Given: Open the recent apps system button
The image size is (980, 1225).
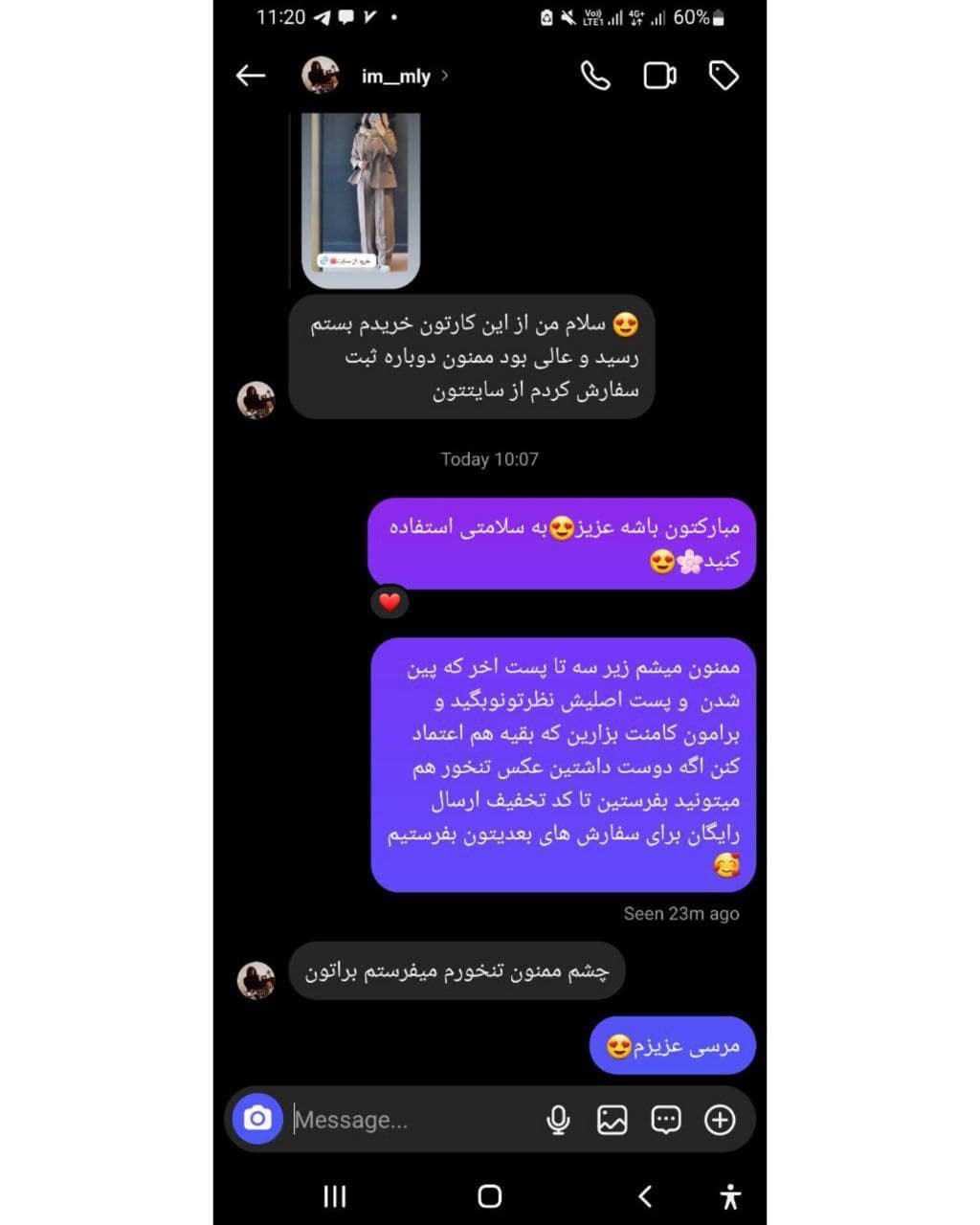Looking at the screenshot, I should [x=334, y=1196].
